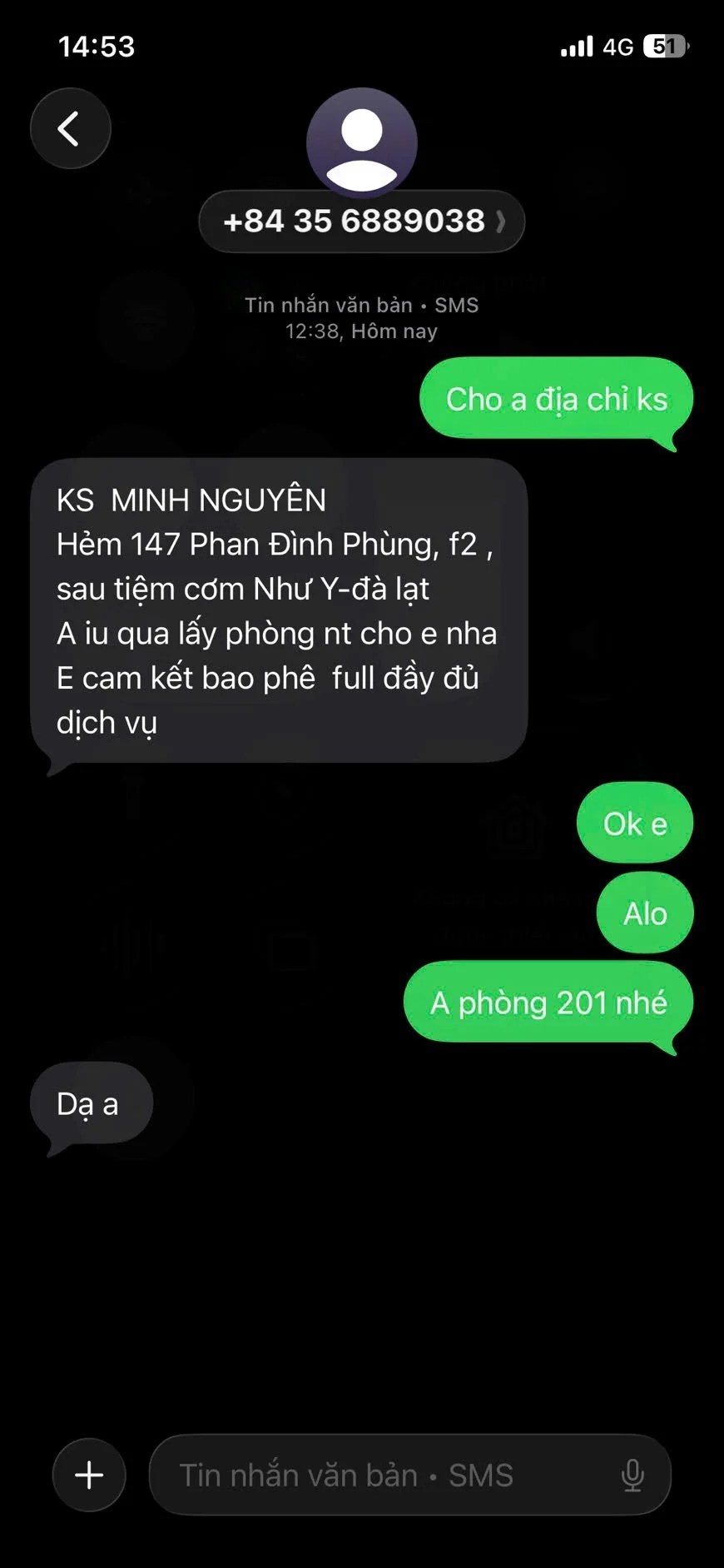
Task: Tap the contact avatar picture
Action: pos(362,142)
